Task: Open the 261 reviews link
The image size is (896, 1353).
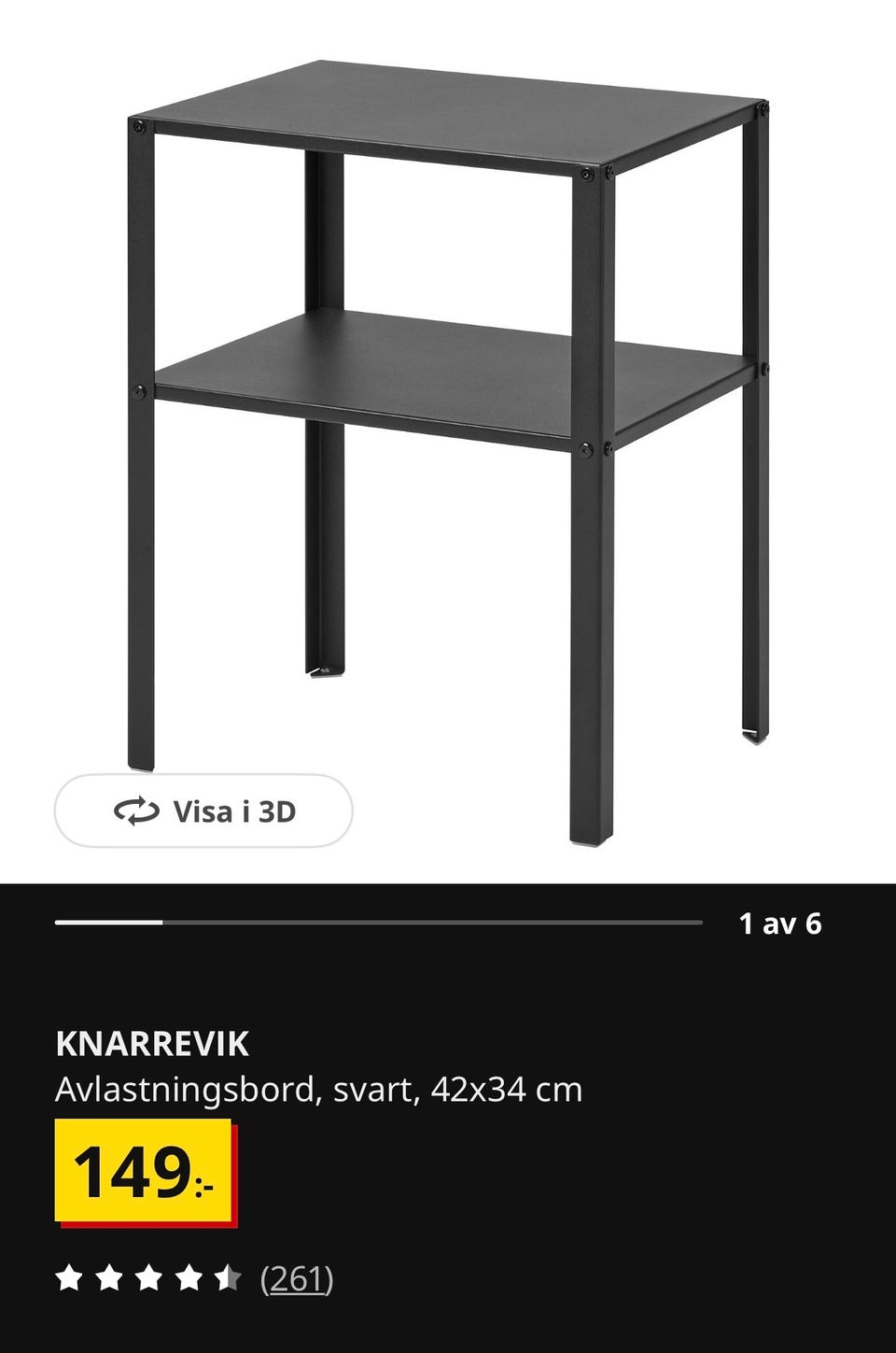Action: click(296, 1278)
